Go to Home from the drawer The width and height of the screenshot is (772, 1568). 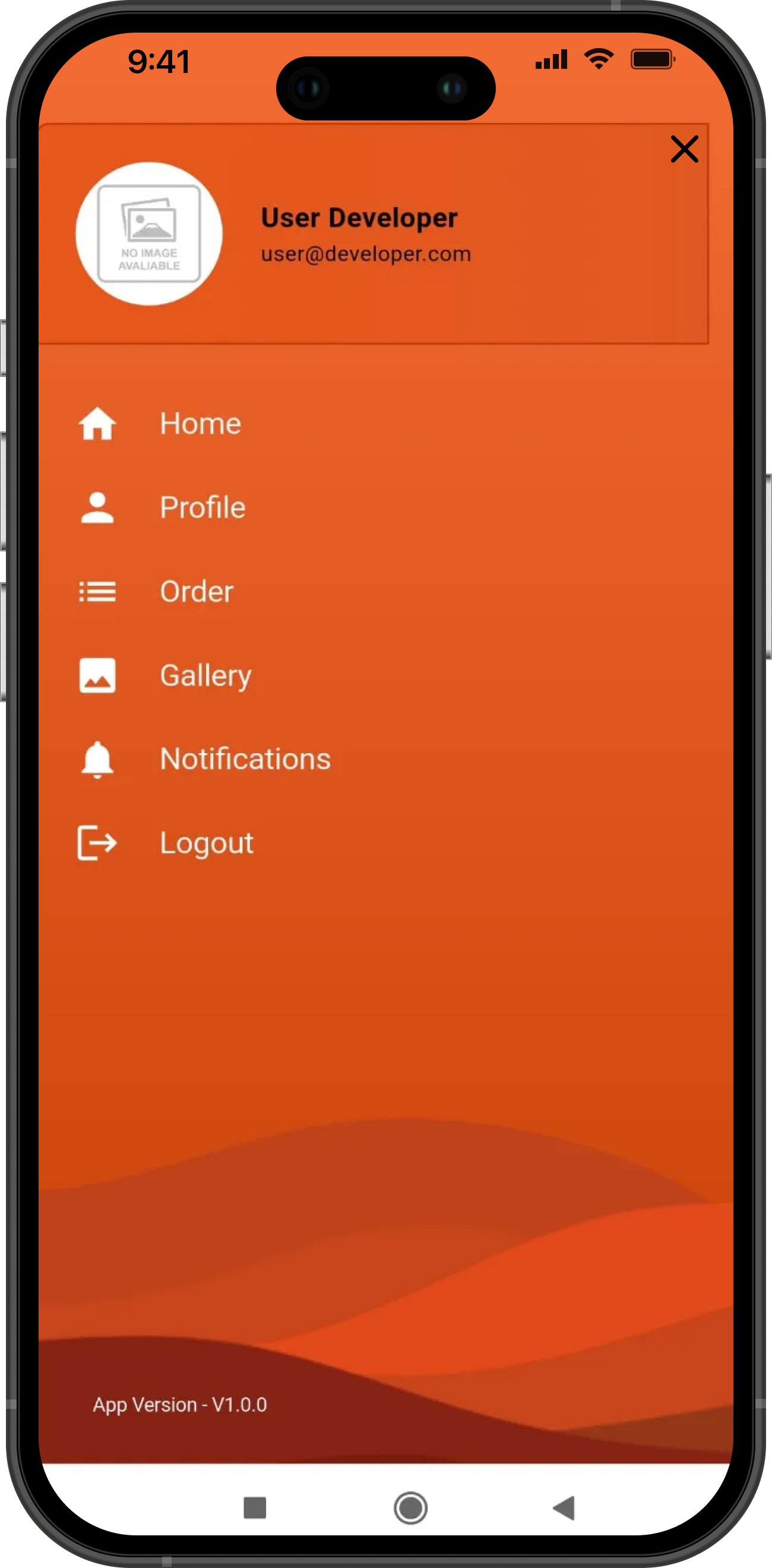pos(200,424)
